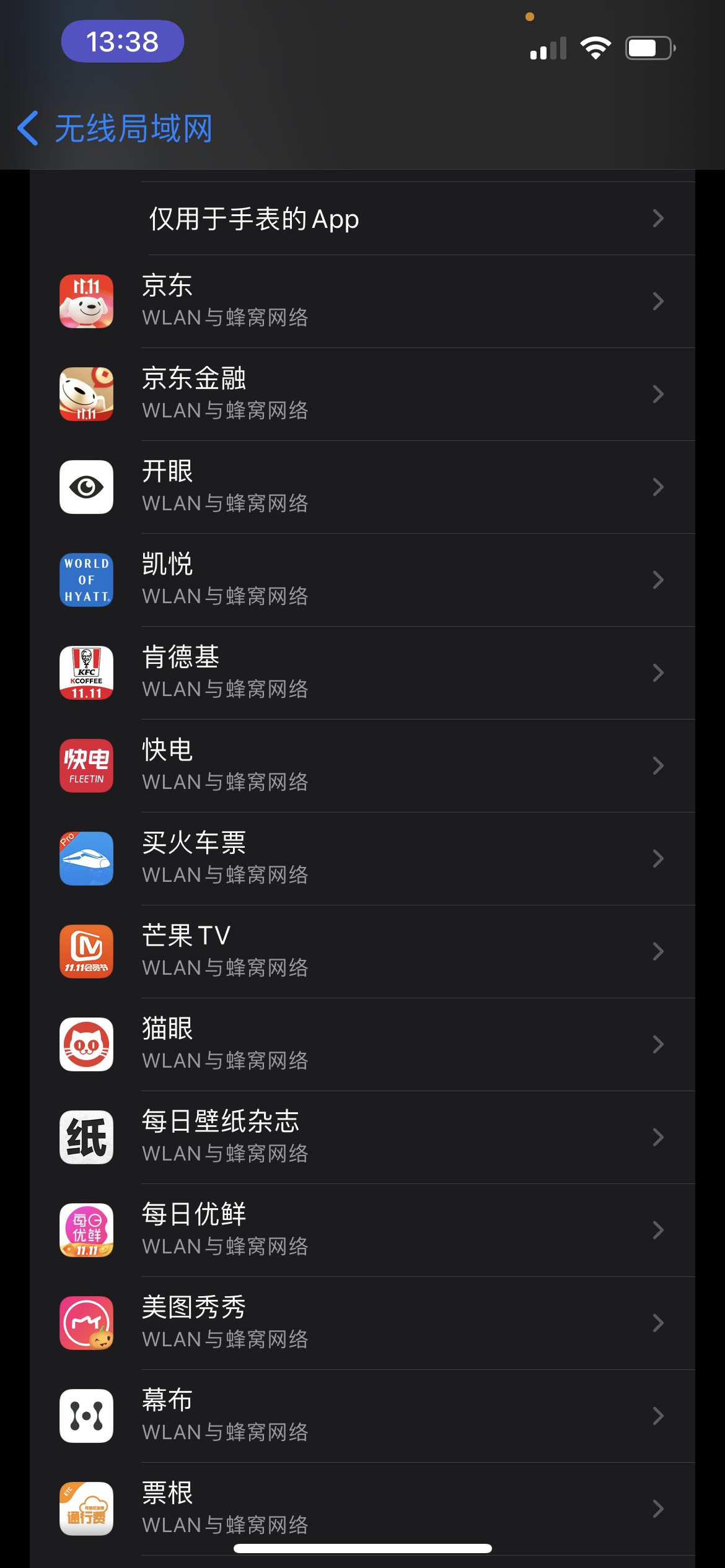Tap the 凯悦 app row

tap(362, 580)
